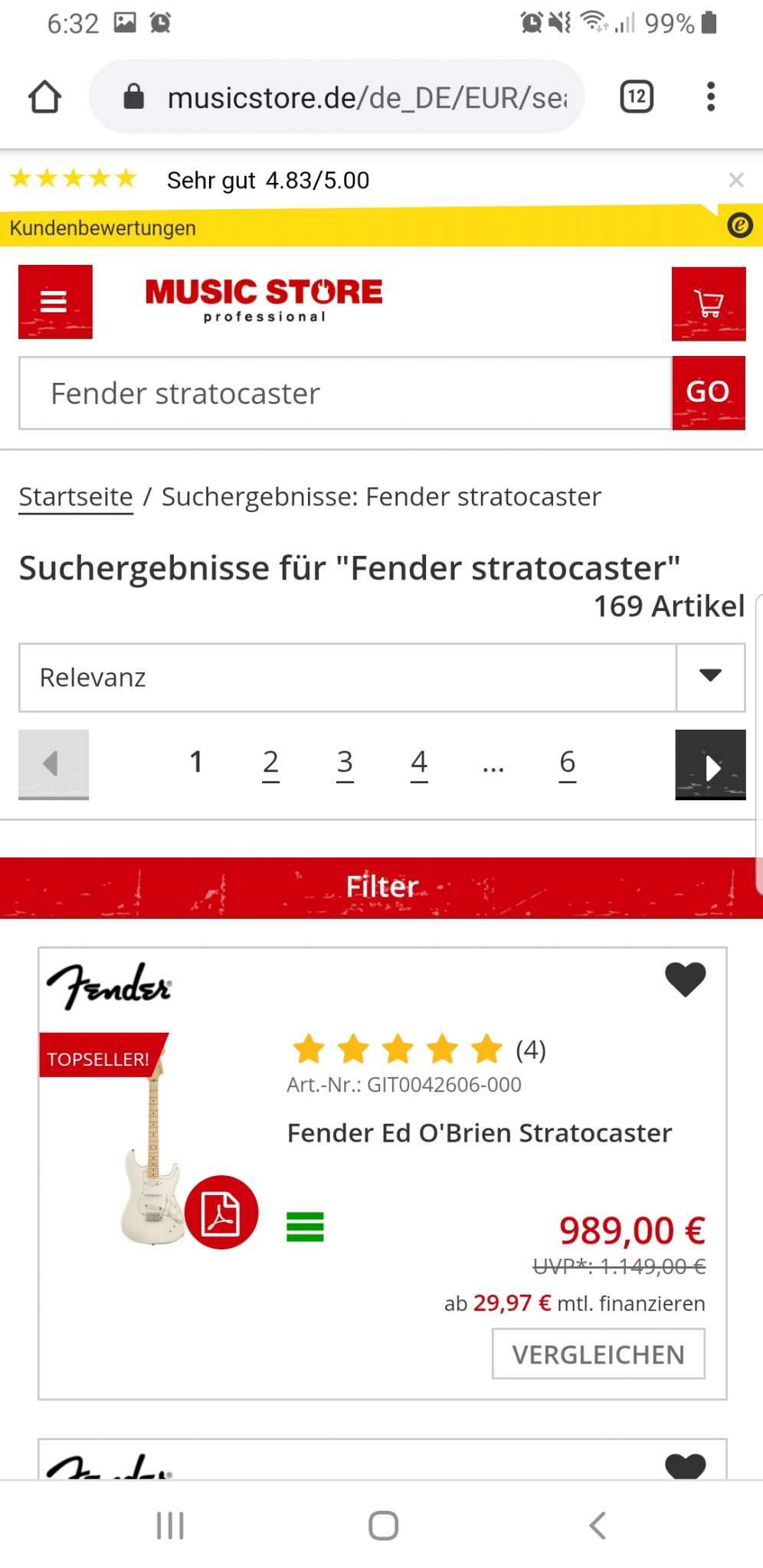Viewport: 763px width, 1568px height.
Task: Go to results page 3
Action: [x=345, y=763]
